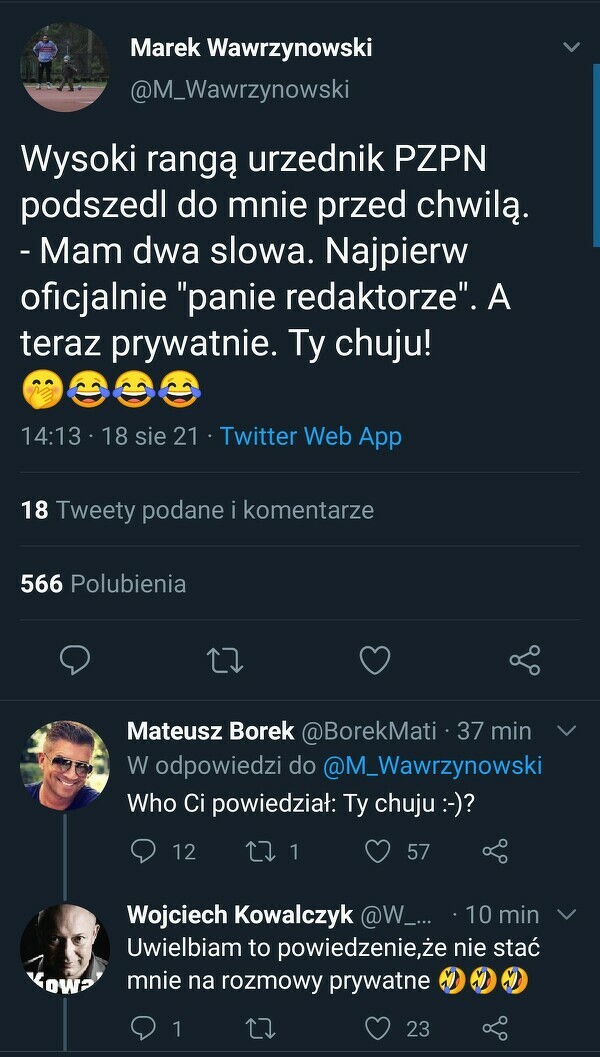Retweet Mateusz Borek's reply
The height and width of the screenshot is (1057, 600).
tap(261, 851)
